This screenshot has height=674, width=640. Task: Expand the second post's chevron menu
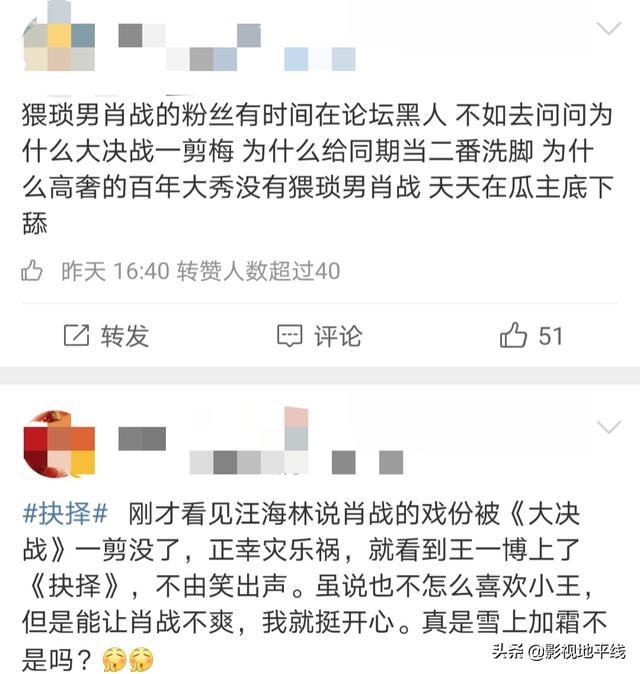pyautogui.click(x=608, y=428)
